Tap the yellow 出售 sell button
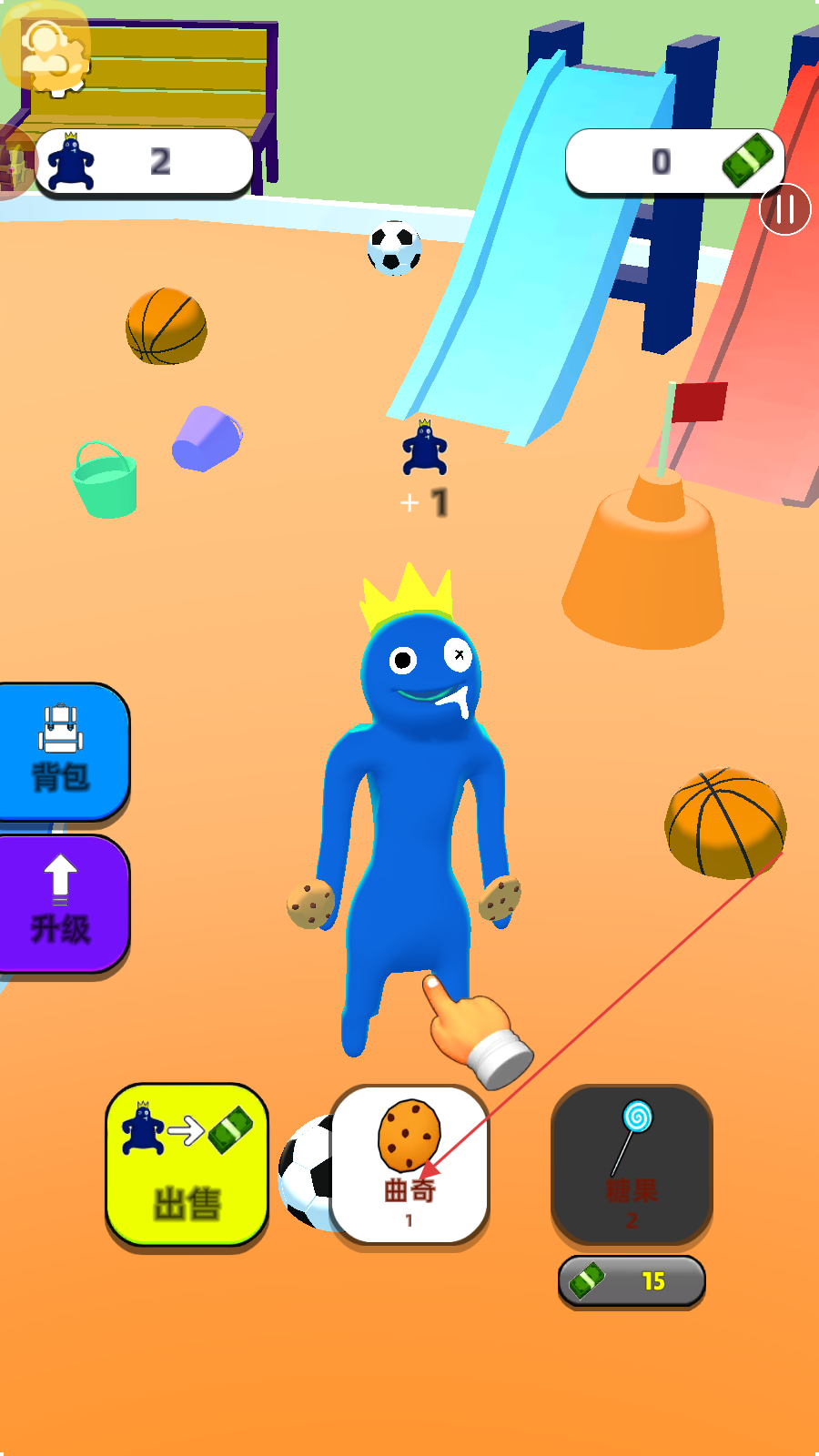Screen dimensions: 819x1456 coord(187,1165)
